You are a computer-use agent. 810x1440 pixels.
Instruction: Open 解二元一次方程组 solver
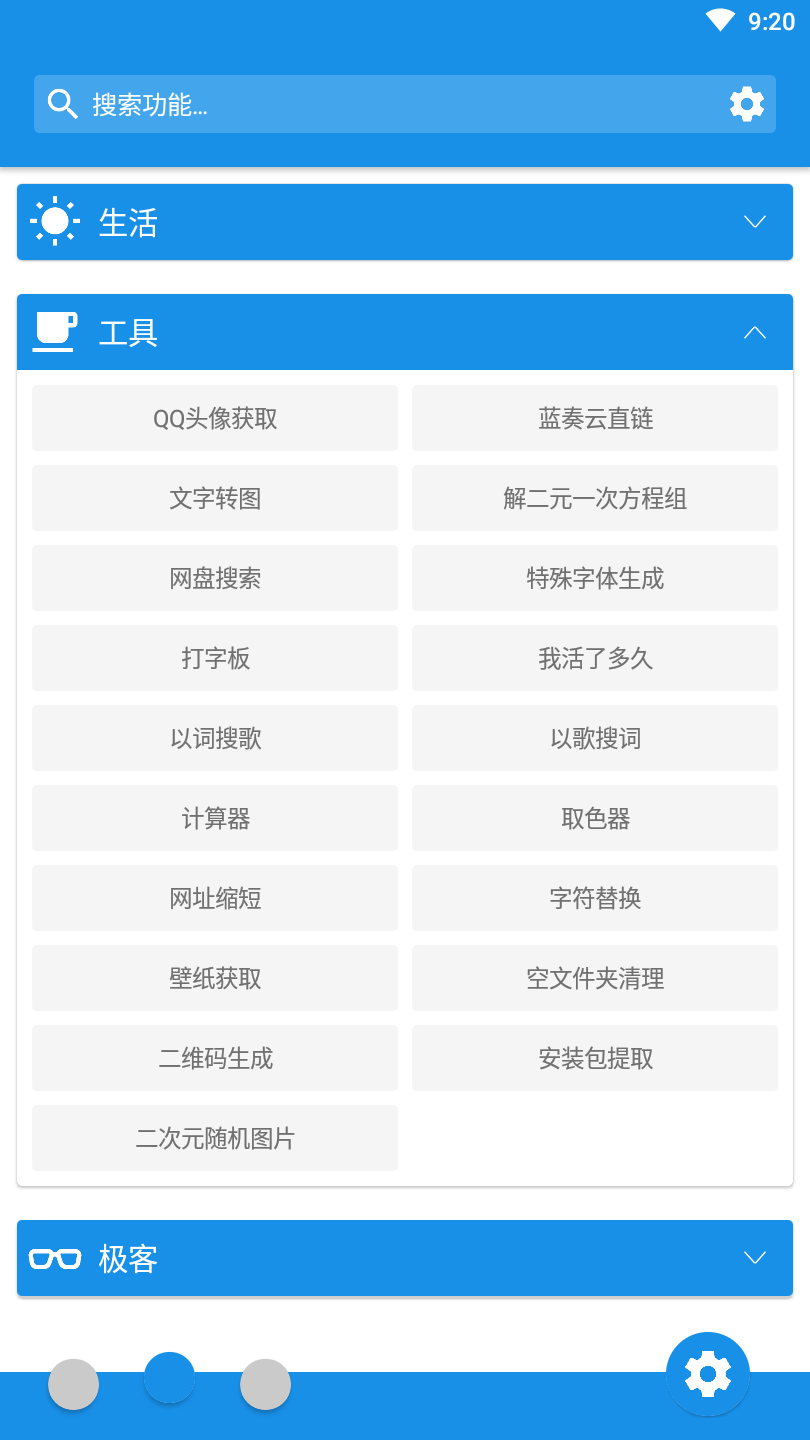coord(595,498)
